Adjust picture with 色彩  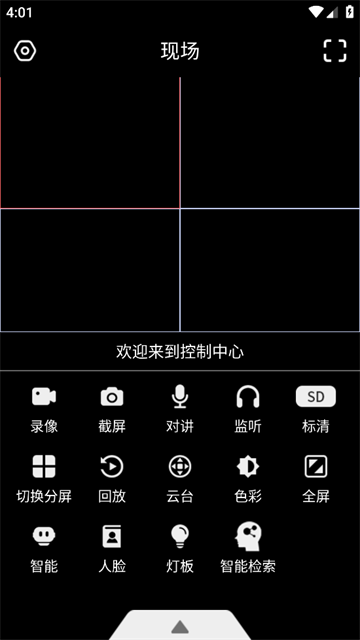(x=248, y=480)
